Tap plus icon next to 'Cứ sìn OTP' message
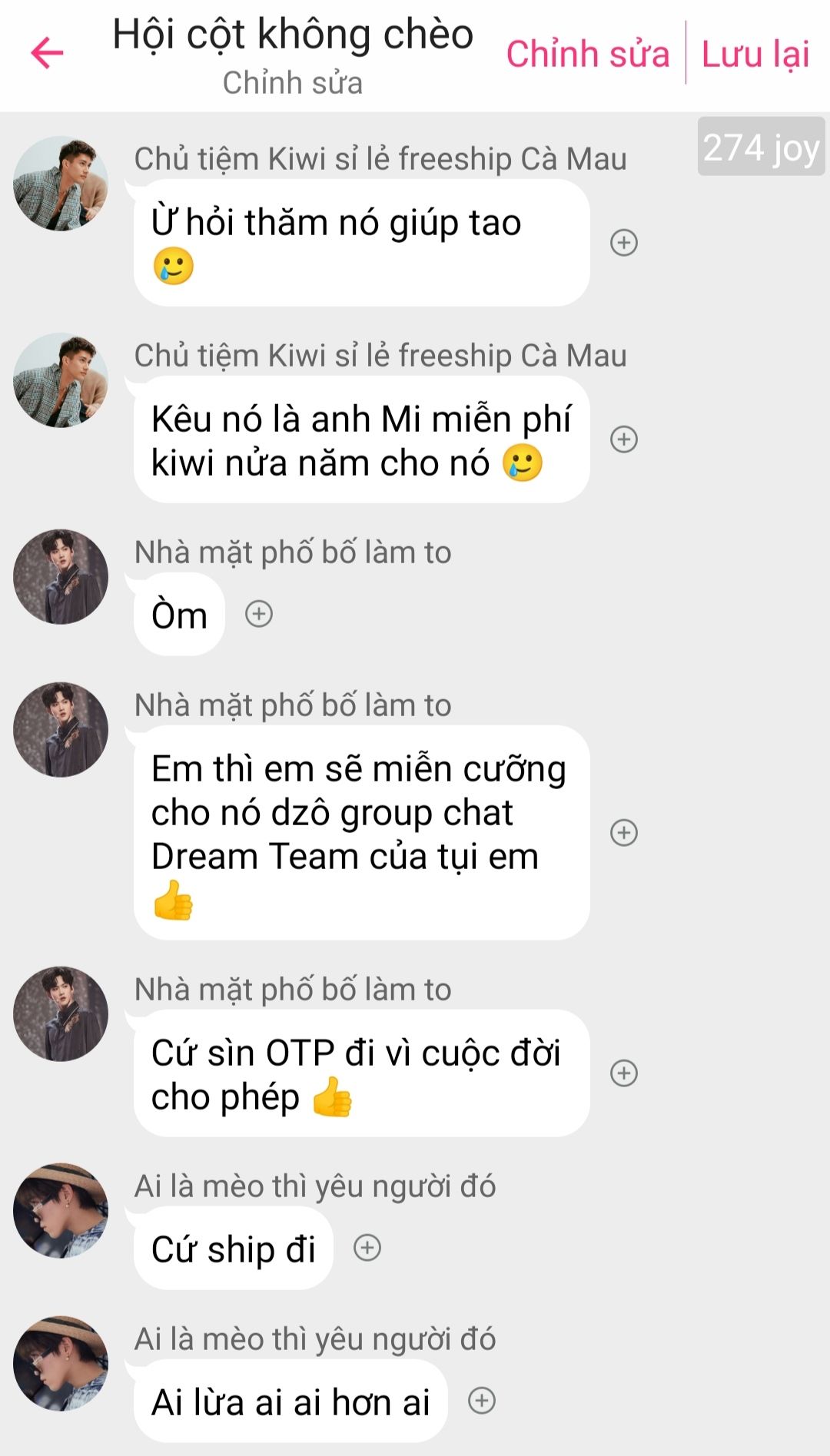This screenshot has width=830, height=1456. tap(623, 1073)
